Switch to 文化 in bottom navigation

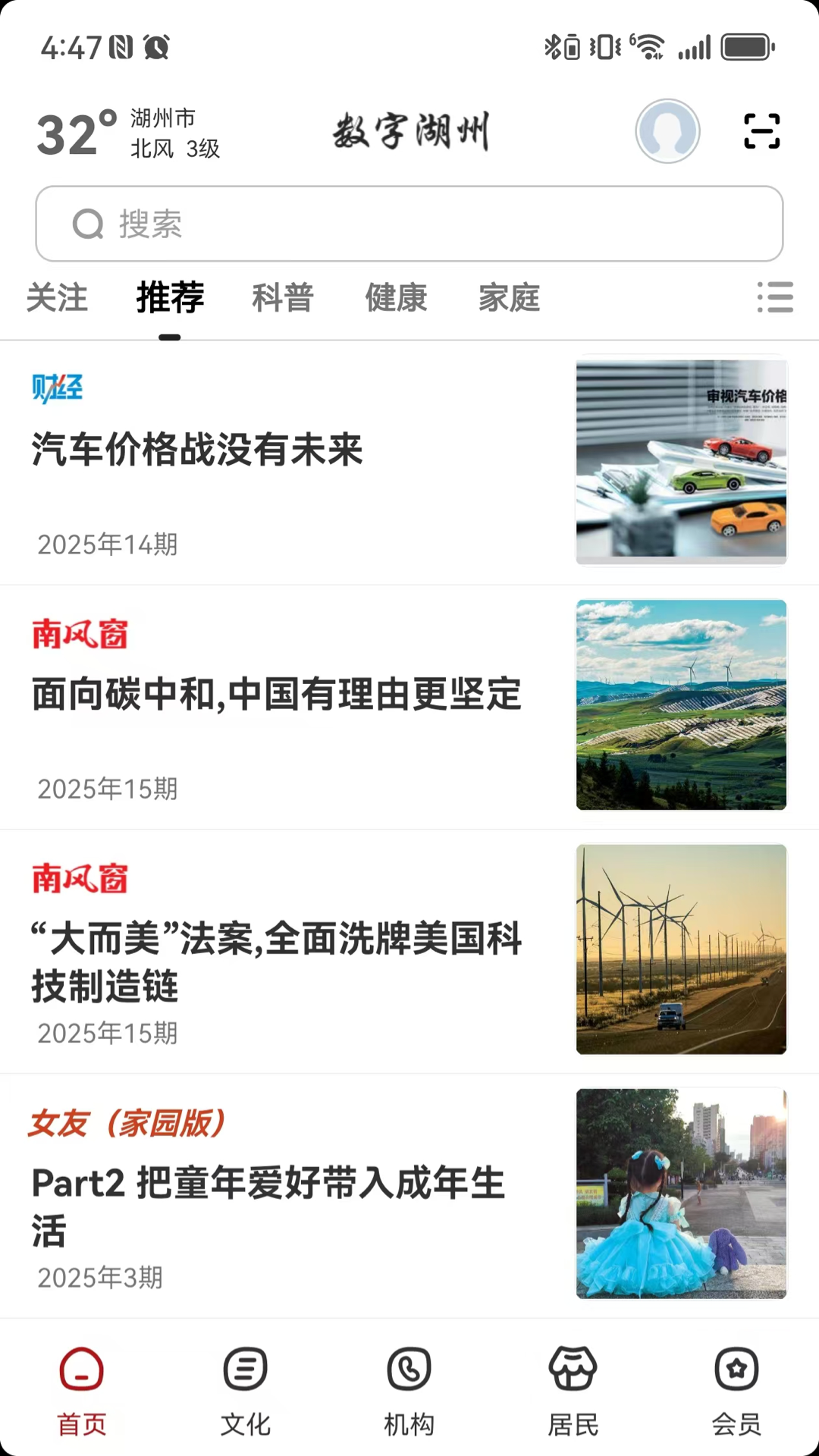click(246, 1392)
